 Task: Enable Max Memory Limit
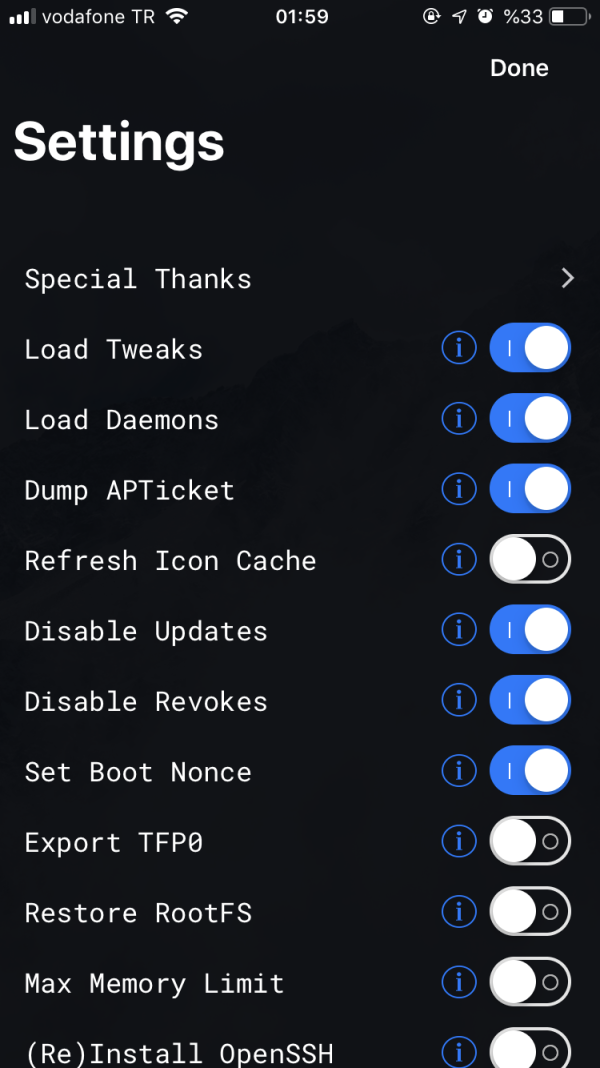[x=529, y=983]
